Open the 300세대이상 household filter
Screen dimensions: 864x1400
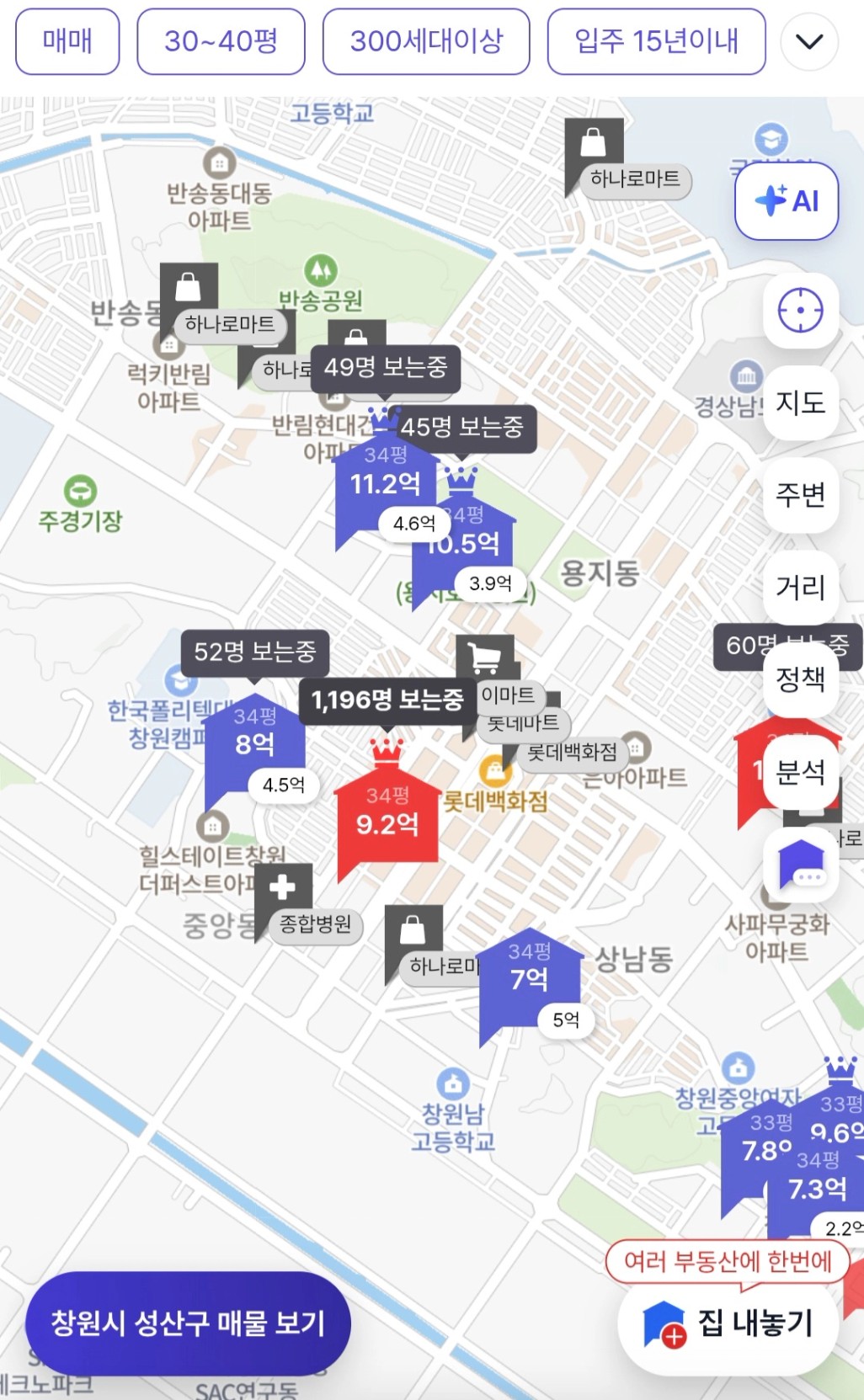click(426, 41)
